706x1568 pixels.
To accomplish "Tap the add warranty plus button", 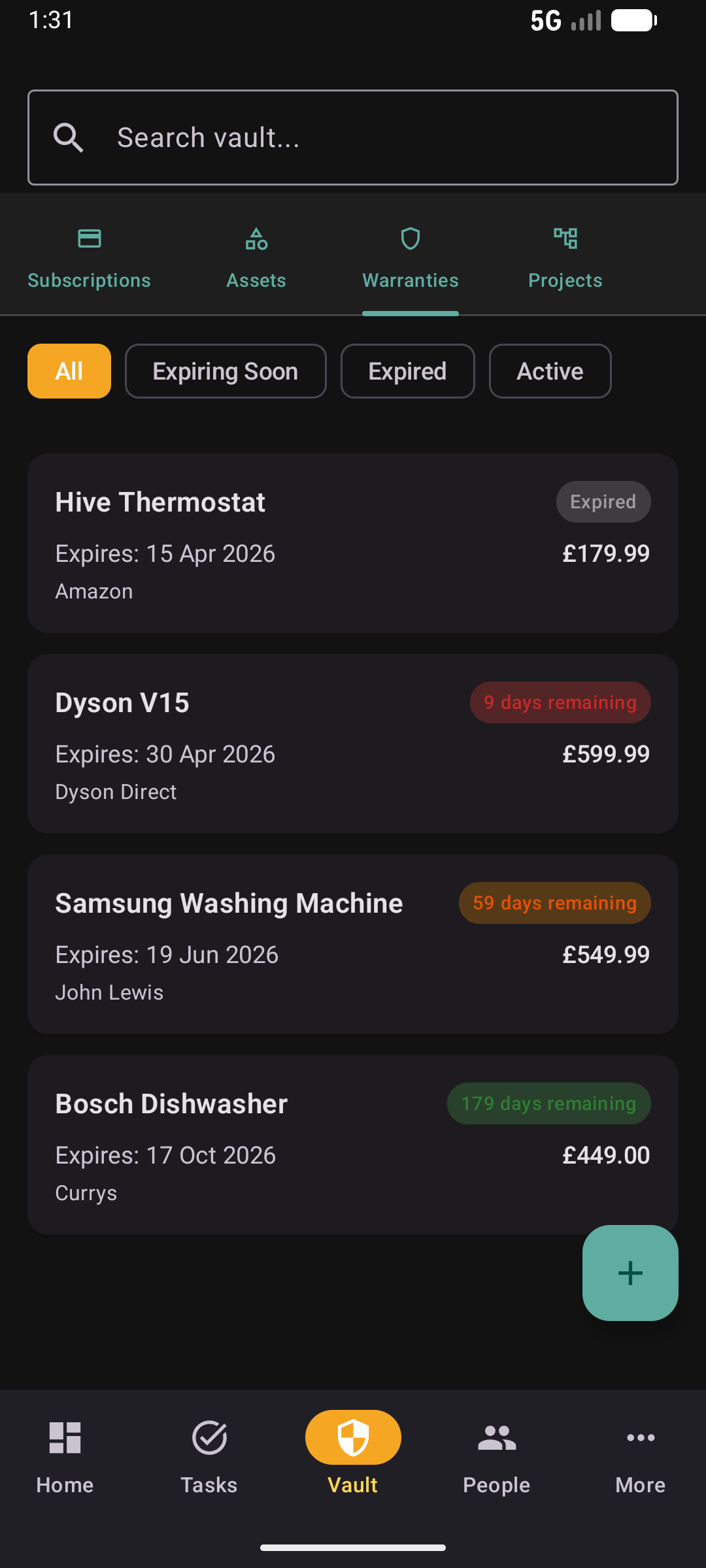I will (x=630, y=1273).
